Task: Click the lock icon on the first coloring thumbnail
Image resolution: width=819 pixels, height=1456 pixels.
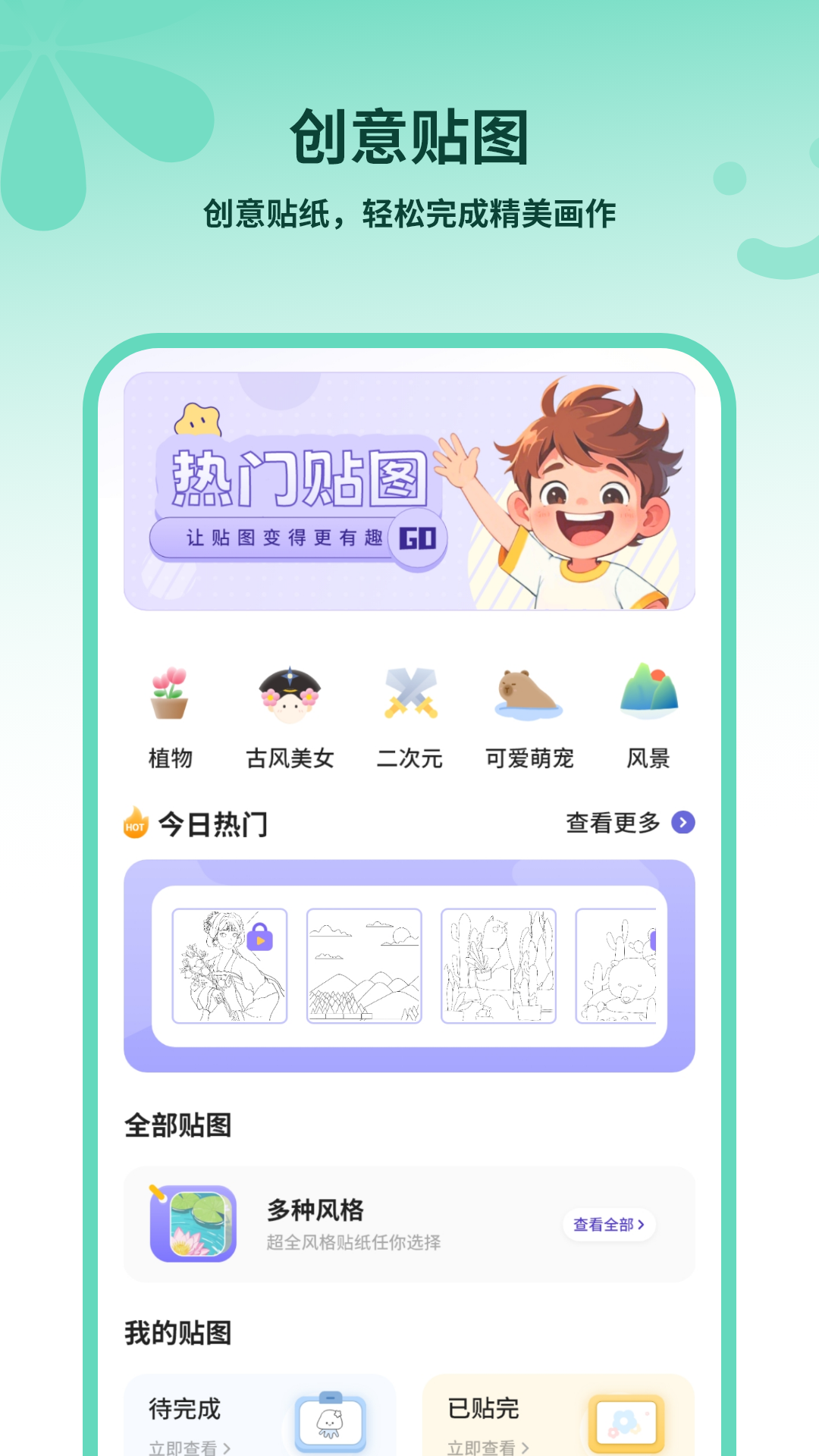Action: (x=259, y=939)
